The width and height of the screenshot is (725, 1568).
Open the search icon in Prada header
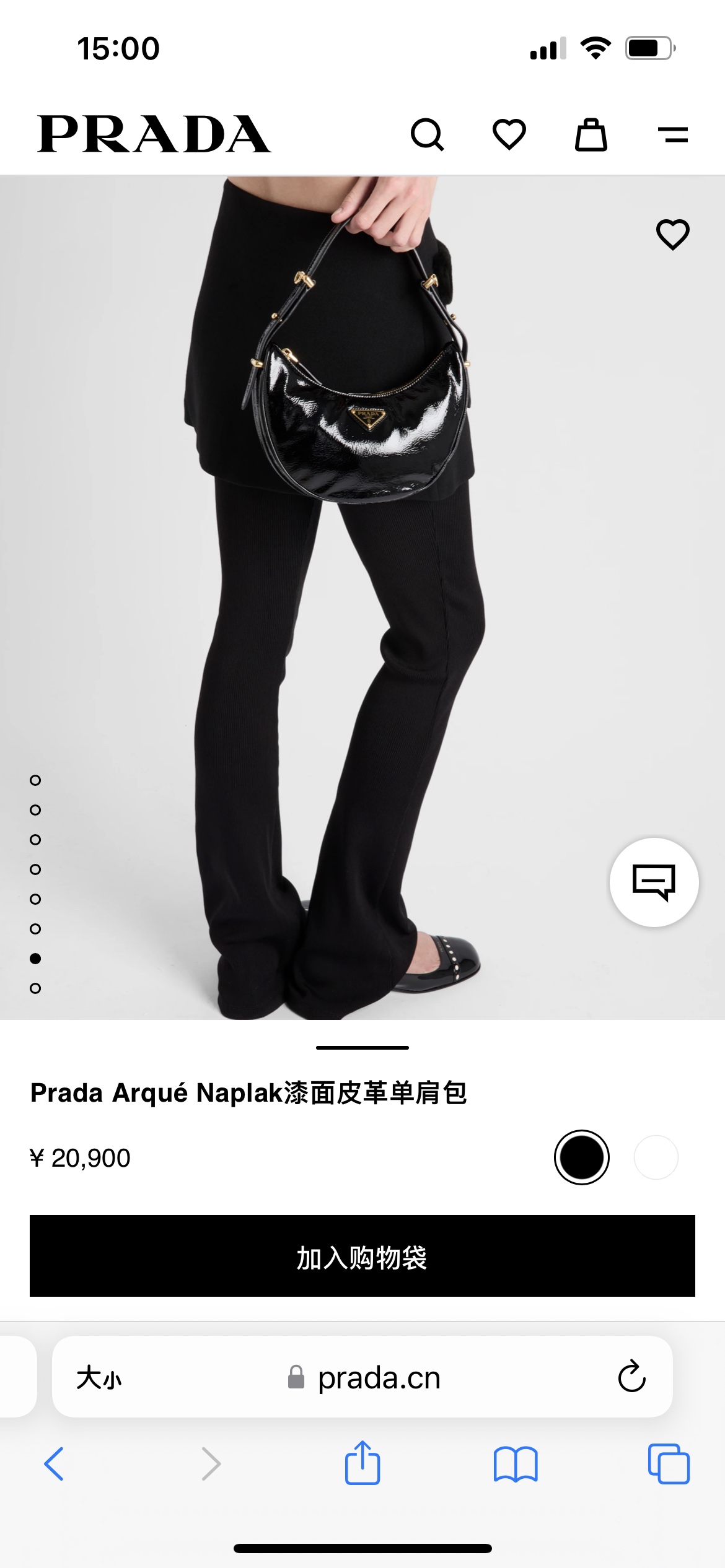coord(428,134)
